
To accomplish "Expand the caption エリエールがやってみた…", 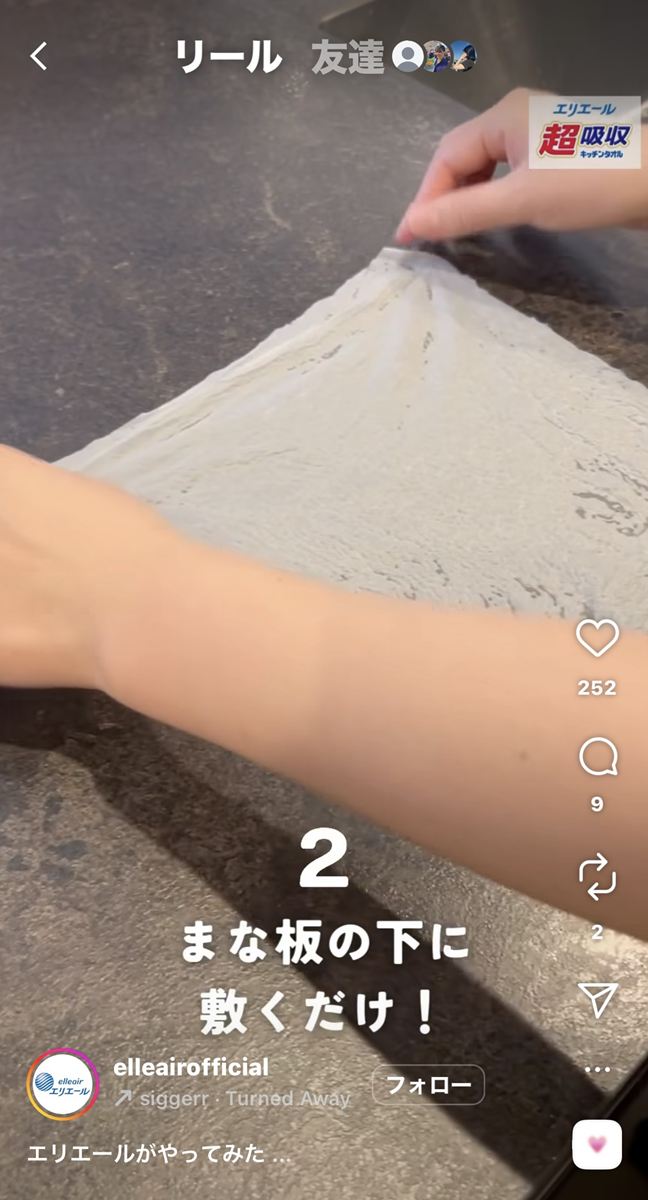I will [x=158, y=1153].
